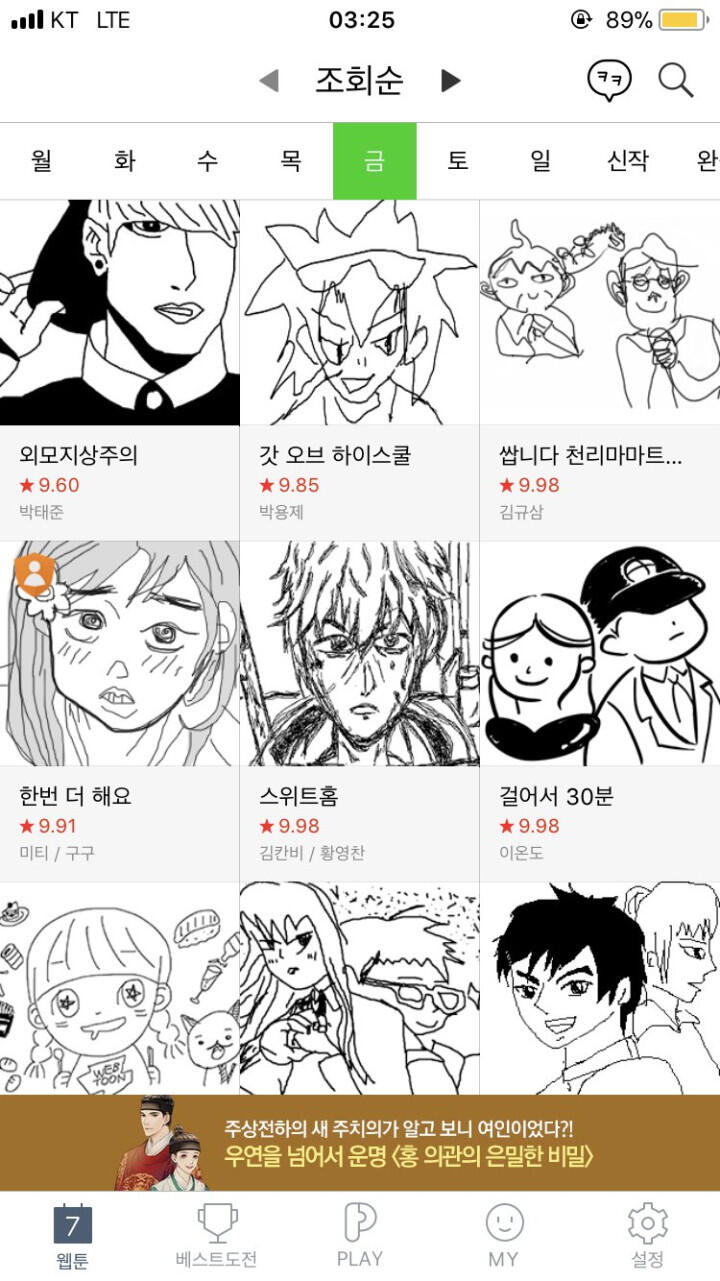Open the 설정 settings tab
Viewport: 720px width, 1281px height.
(647, 1236)
